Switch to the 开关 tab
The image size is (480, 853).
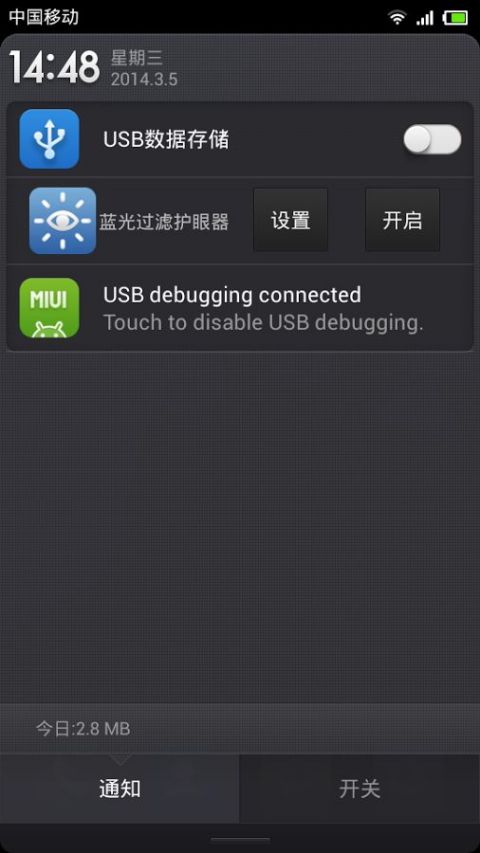coord(360,788)
